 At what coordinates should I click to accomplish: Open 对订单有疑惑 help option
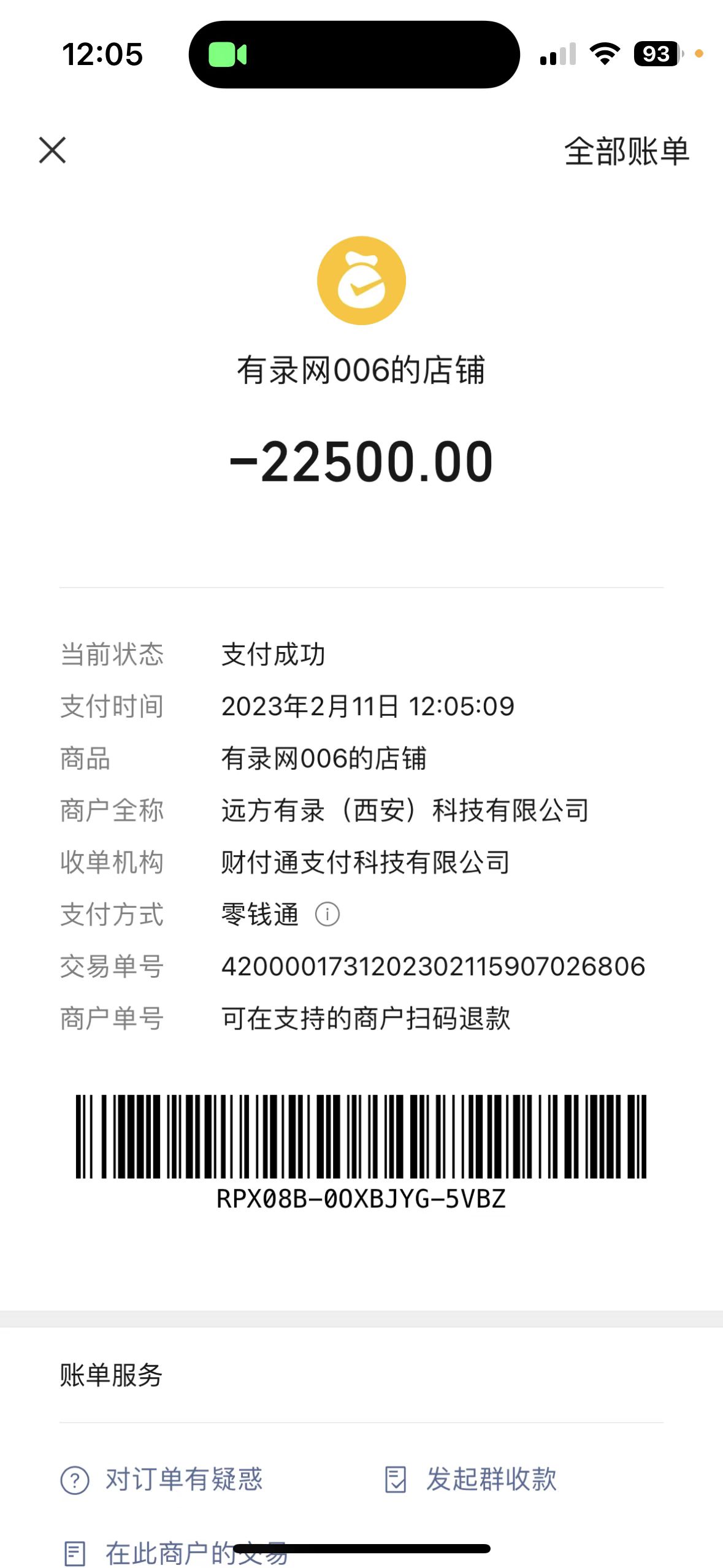162,1479
